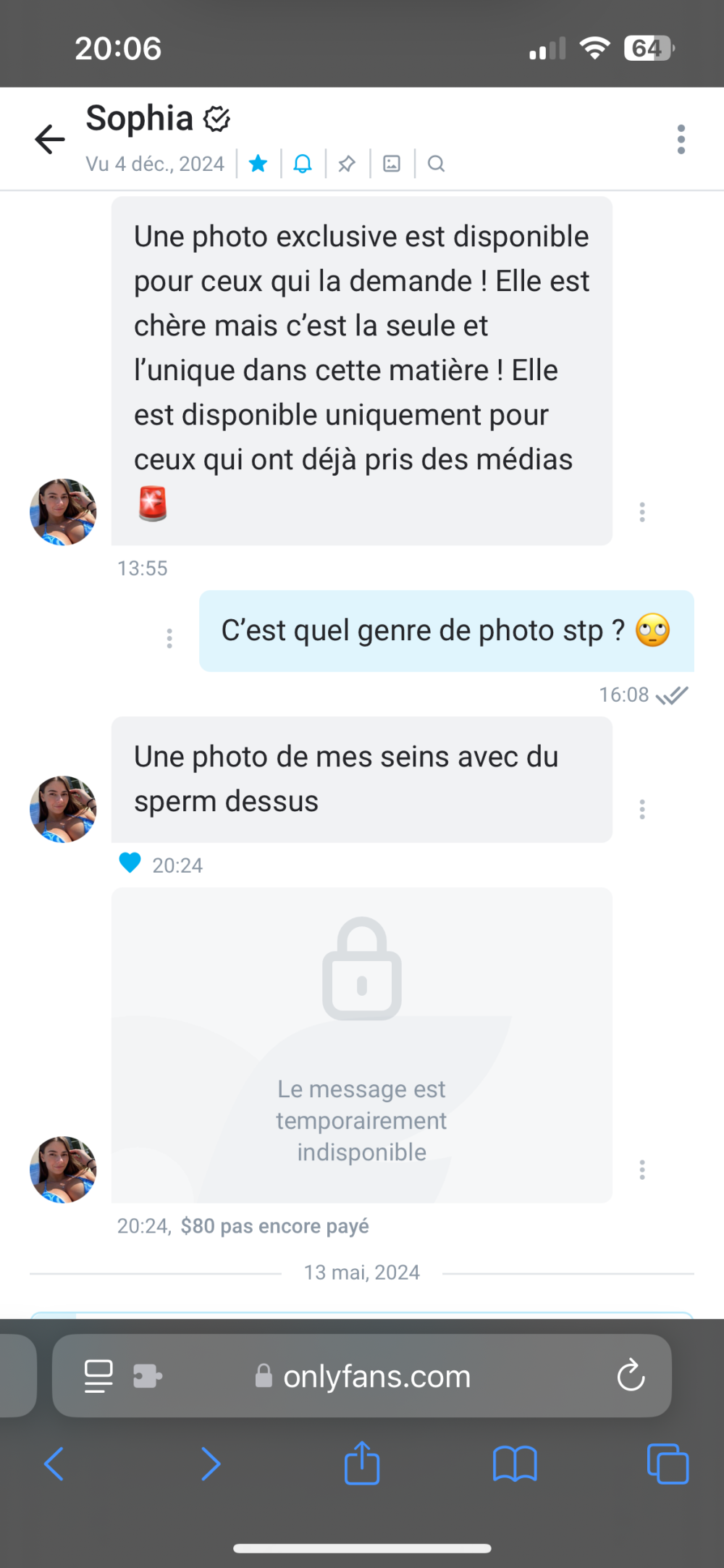Image resolution: width=724 pixels, height=1568 pixels.
Task: Search within this conversation
Action: pos(436,164)
